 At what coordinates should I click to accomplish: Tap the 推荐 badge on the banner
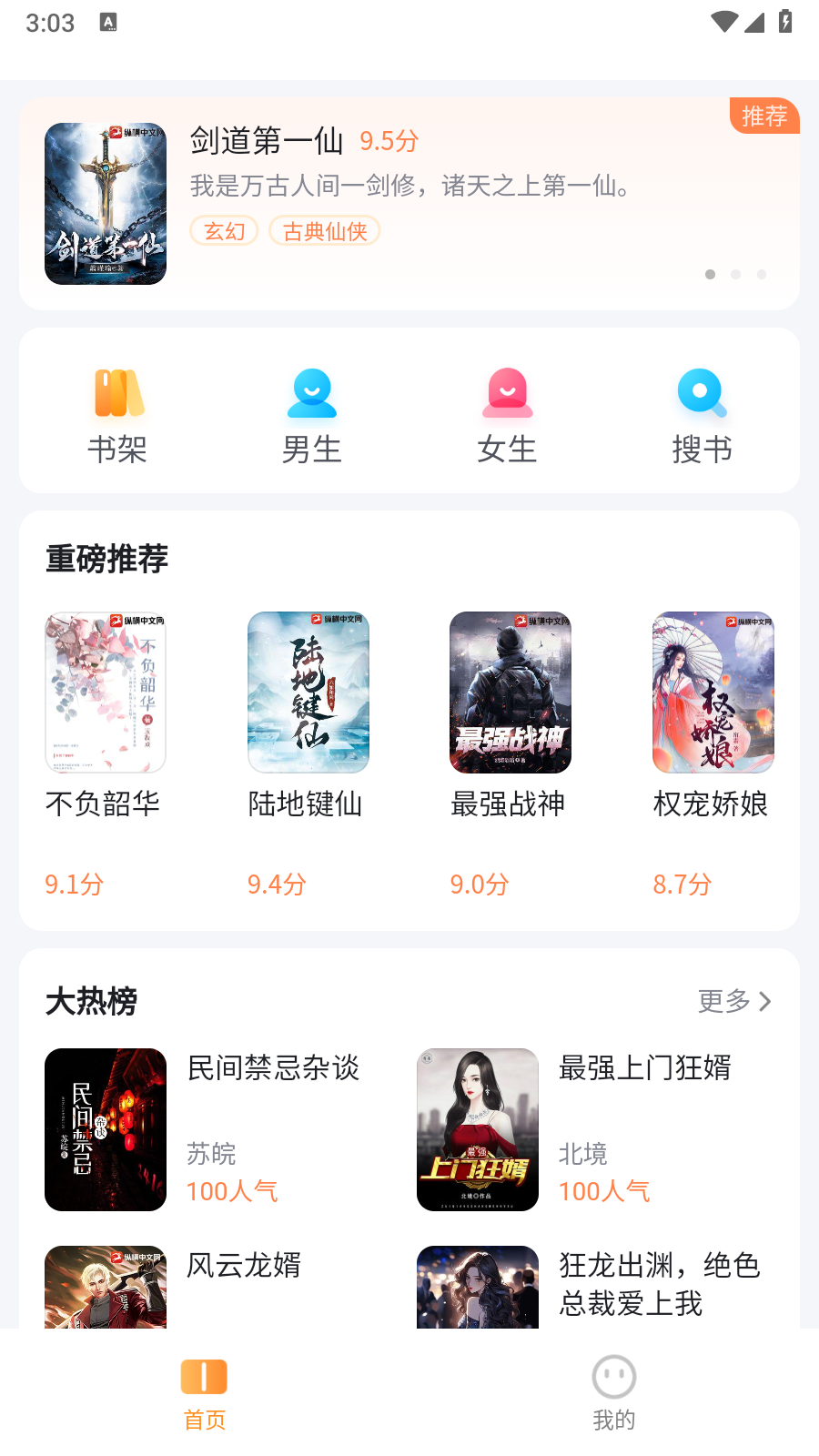tap(764, 116)
